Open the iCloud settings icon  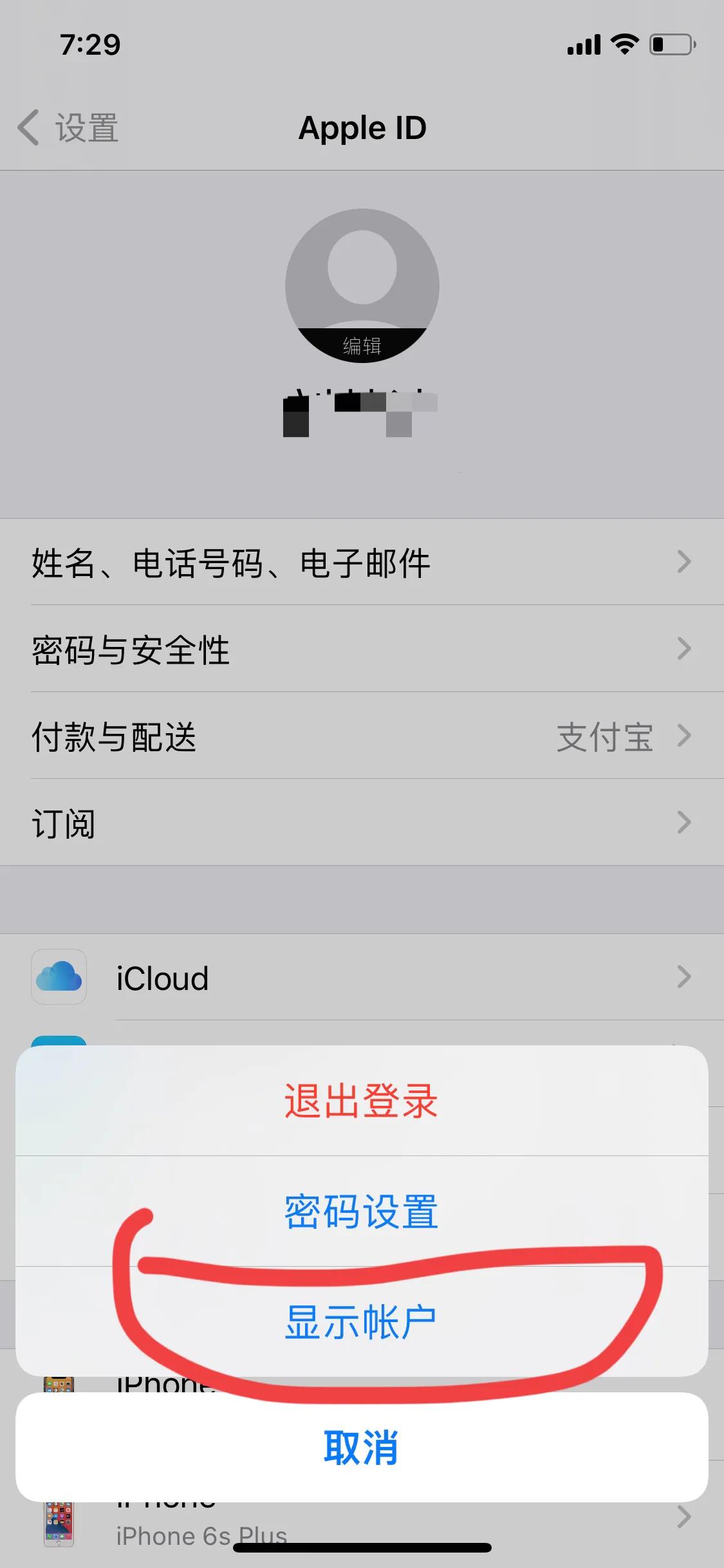point(59,978)
